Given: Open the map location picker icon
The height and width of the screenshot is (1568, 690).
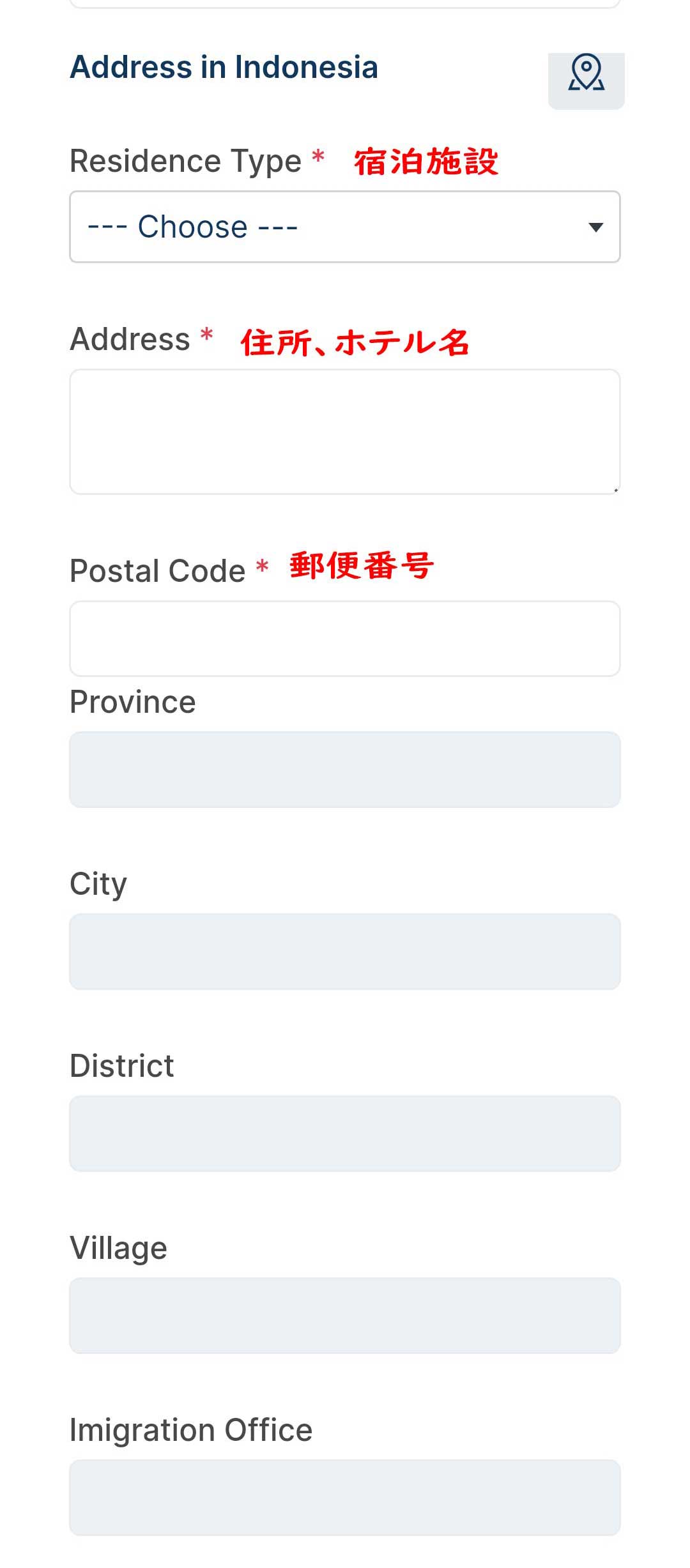Looking at the screenshot, I should coord(586,75).
